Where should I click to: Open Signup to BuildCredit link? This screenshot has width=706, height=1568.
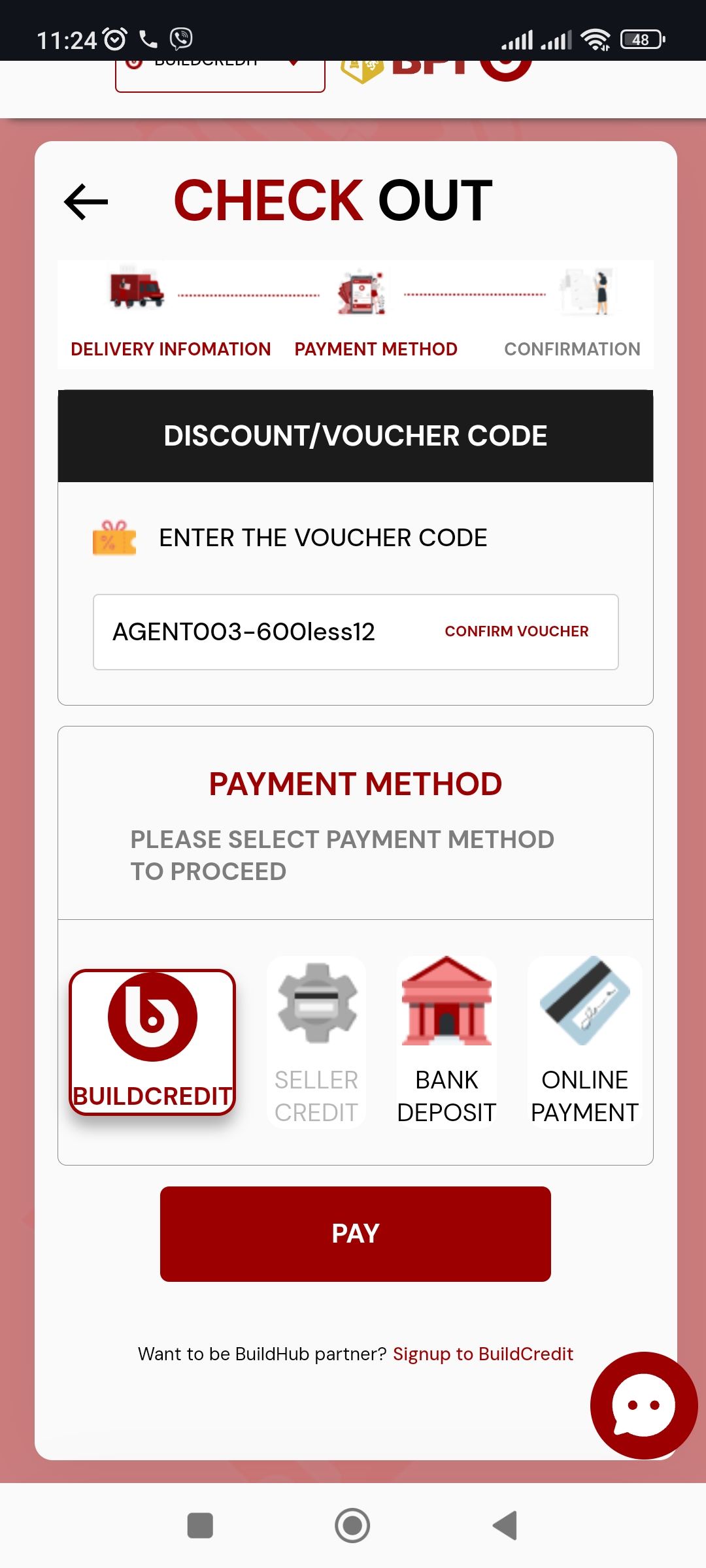[x=482, y=1354]
